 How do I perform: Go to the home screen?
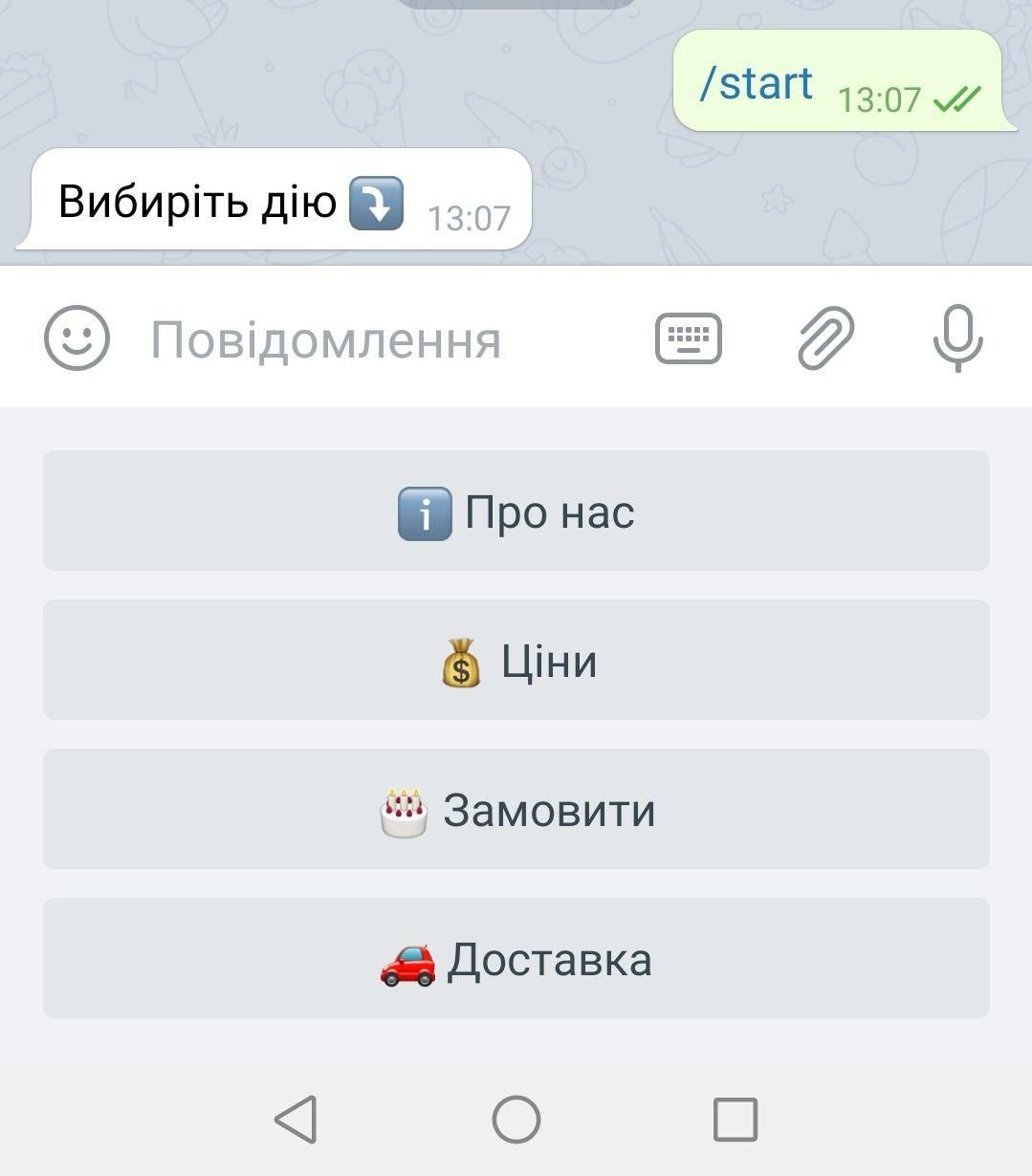coord(516,1119)
